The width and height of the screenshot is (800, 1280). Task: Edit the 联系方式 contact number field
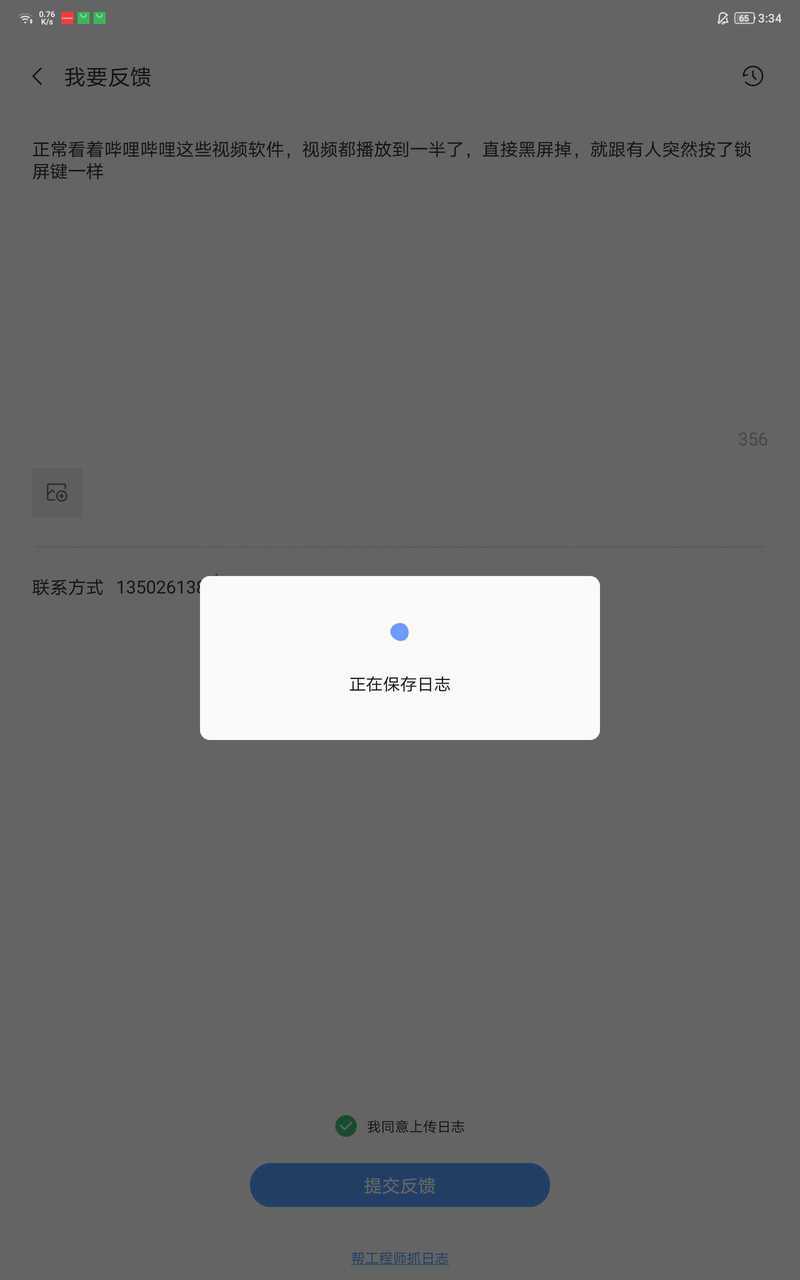click(x=440, y=587)
